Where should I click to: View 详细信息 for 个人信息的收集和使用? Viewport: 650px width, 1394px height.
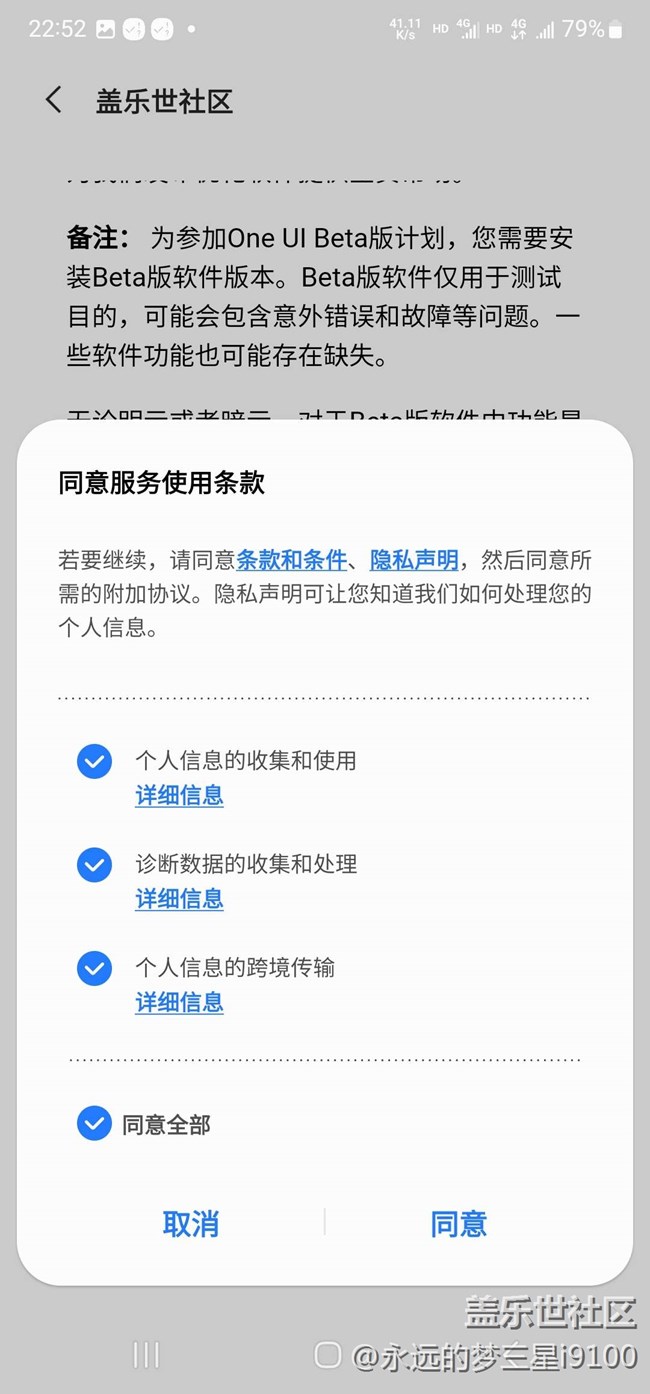pos(179,796)
